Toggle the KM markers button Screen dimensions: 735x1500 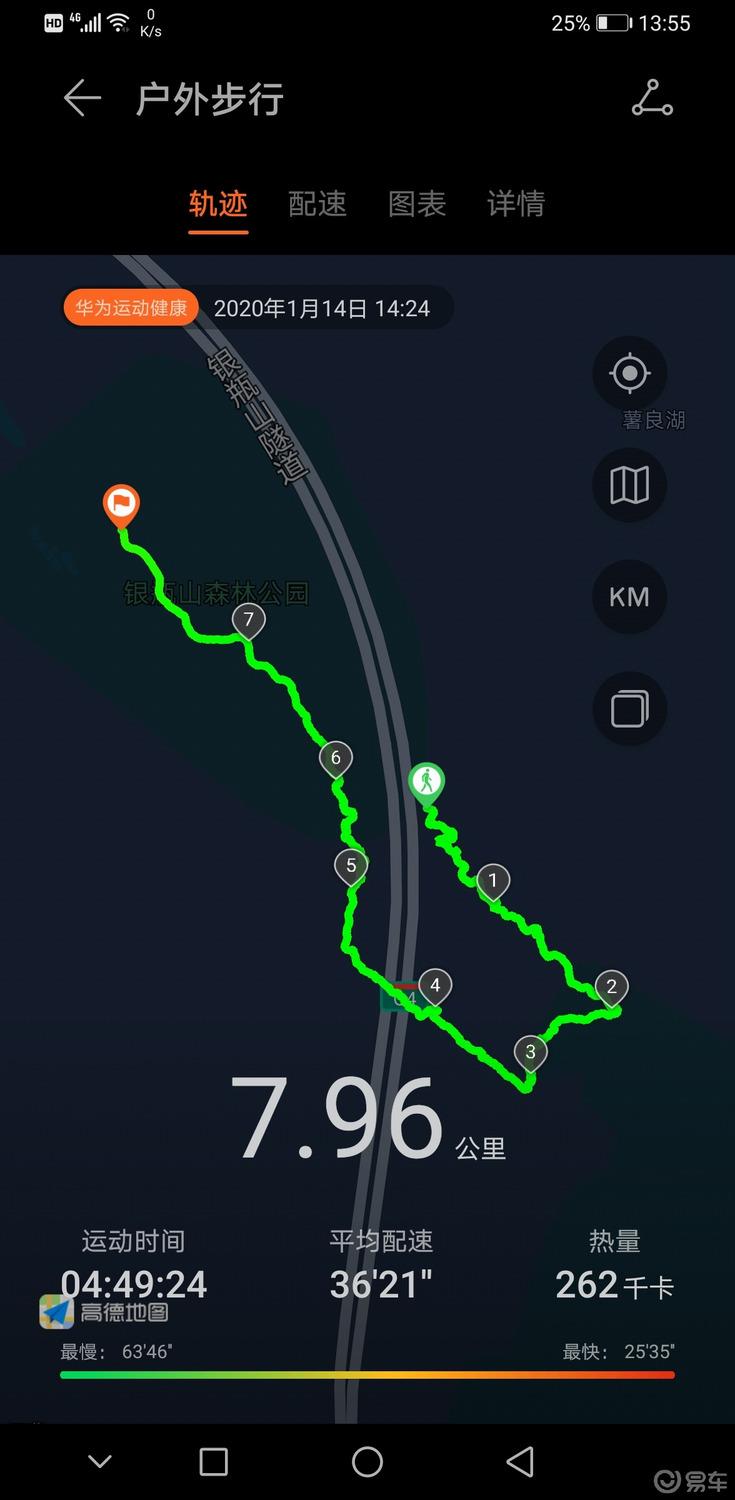coord(629,597)
